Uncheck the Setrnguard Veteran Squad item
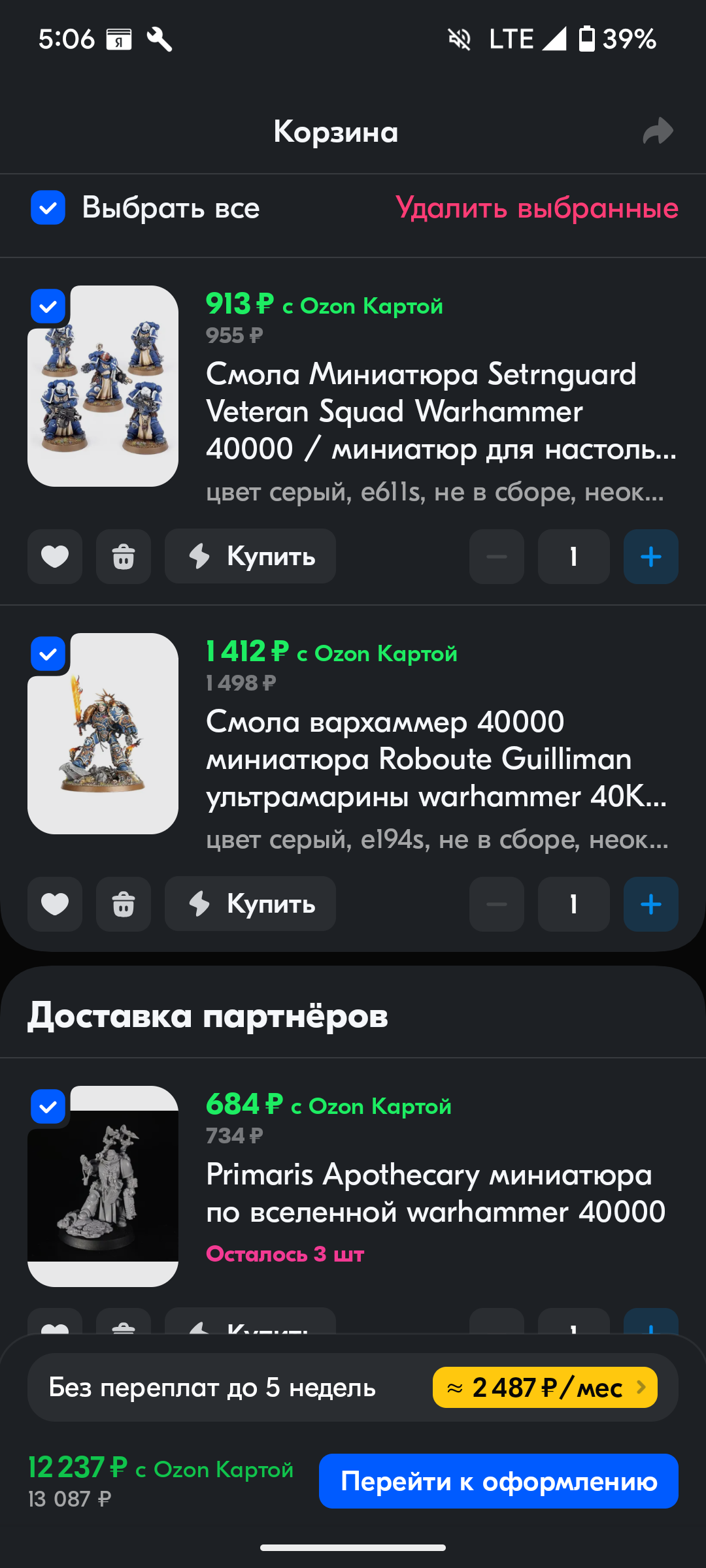706x1568 pixels. 48,306
